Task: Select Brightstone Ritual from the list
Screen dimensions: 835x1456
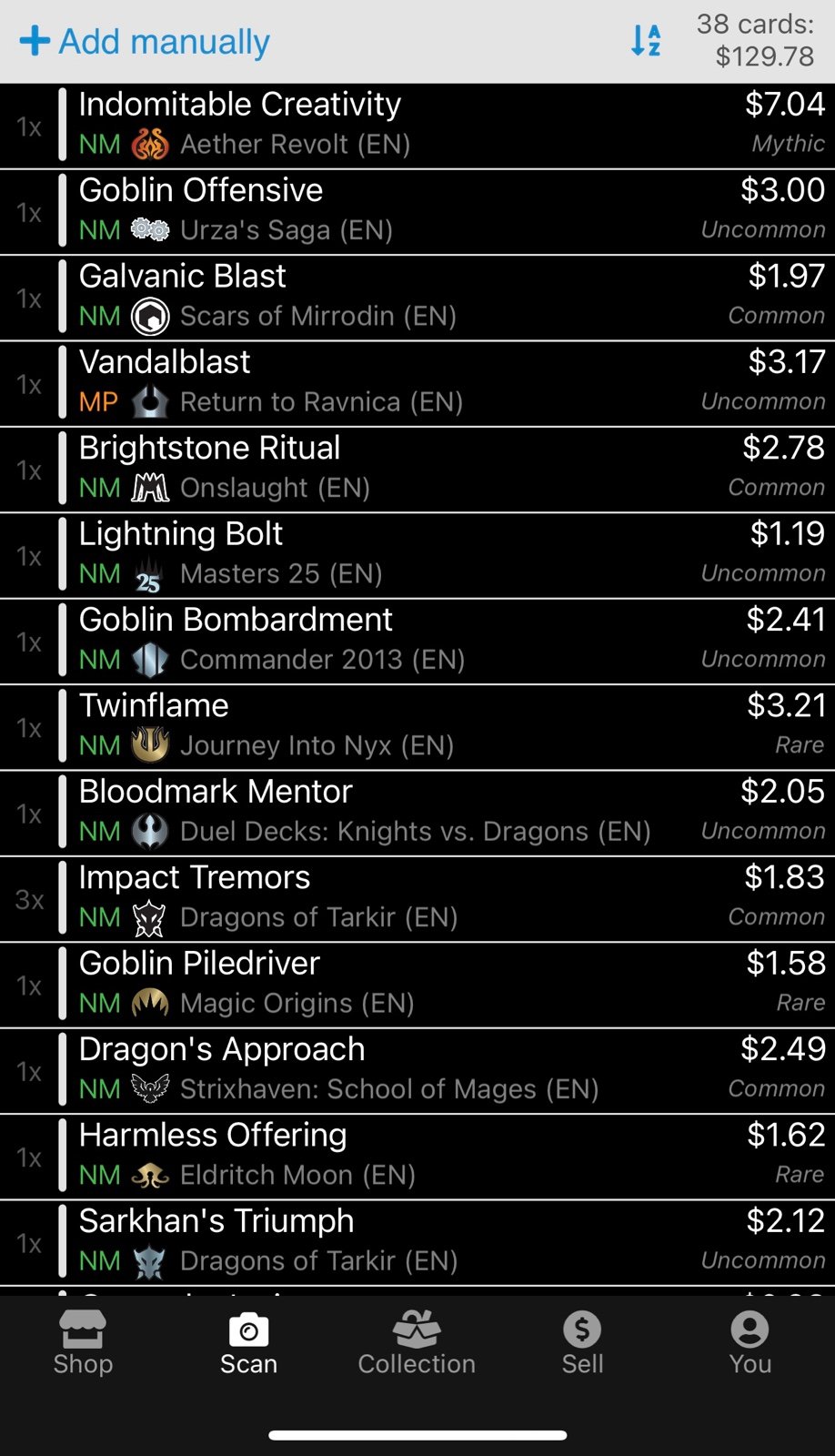Action: [417, 470]
